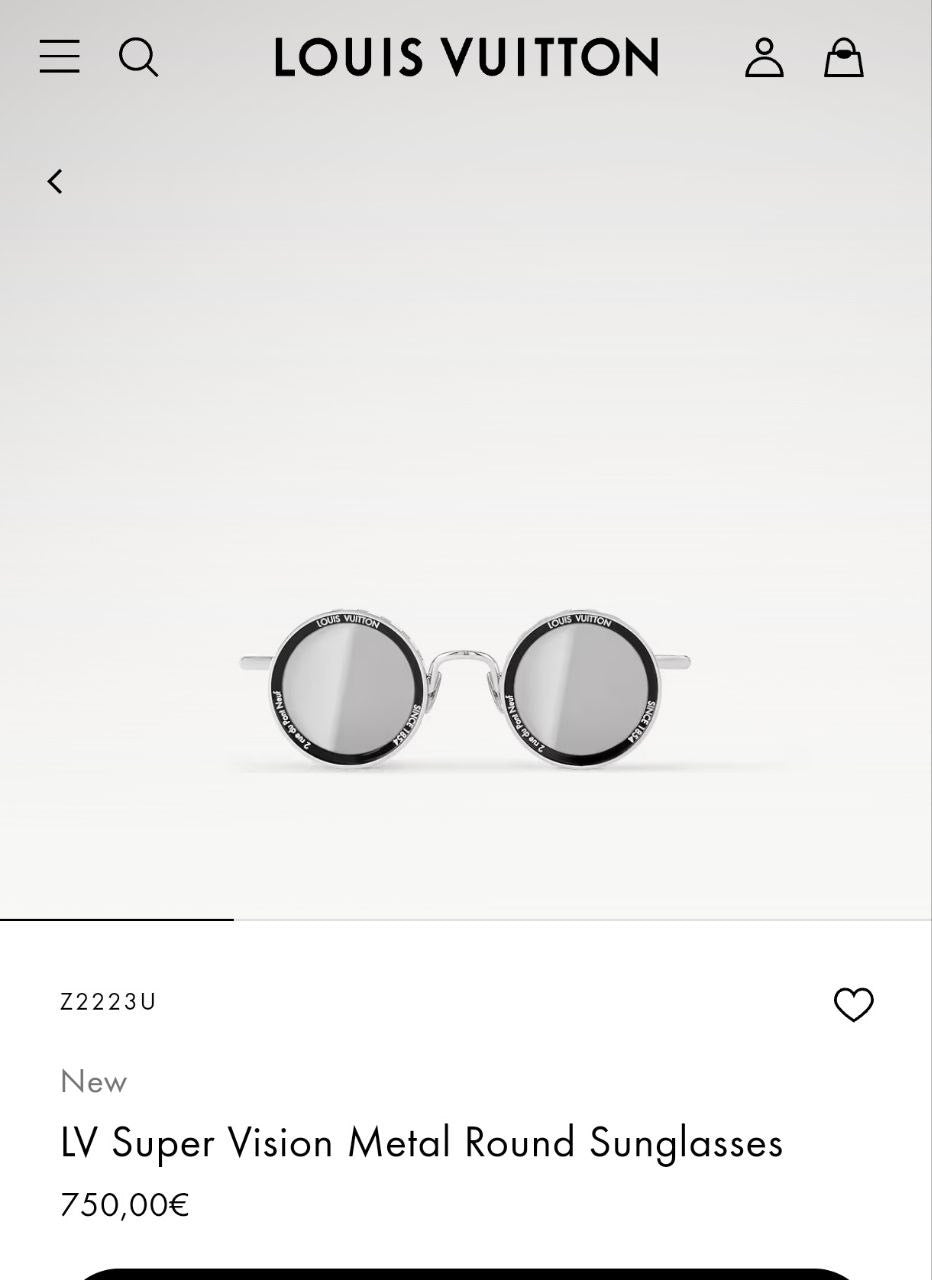Screen dimensions: 932x1280
Task: Open the search magnifier
Action: tap(138, 57)
